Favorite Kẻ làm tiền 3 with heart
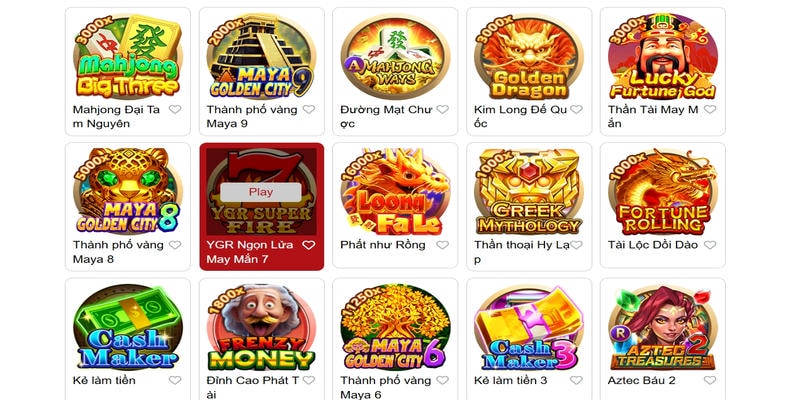Image resolution: width=800 pixels, height=400 pixels. pyautogui.click(x=575, y=381)
